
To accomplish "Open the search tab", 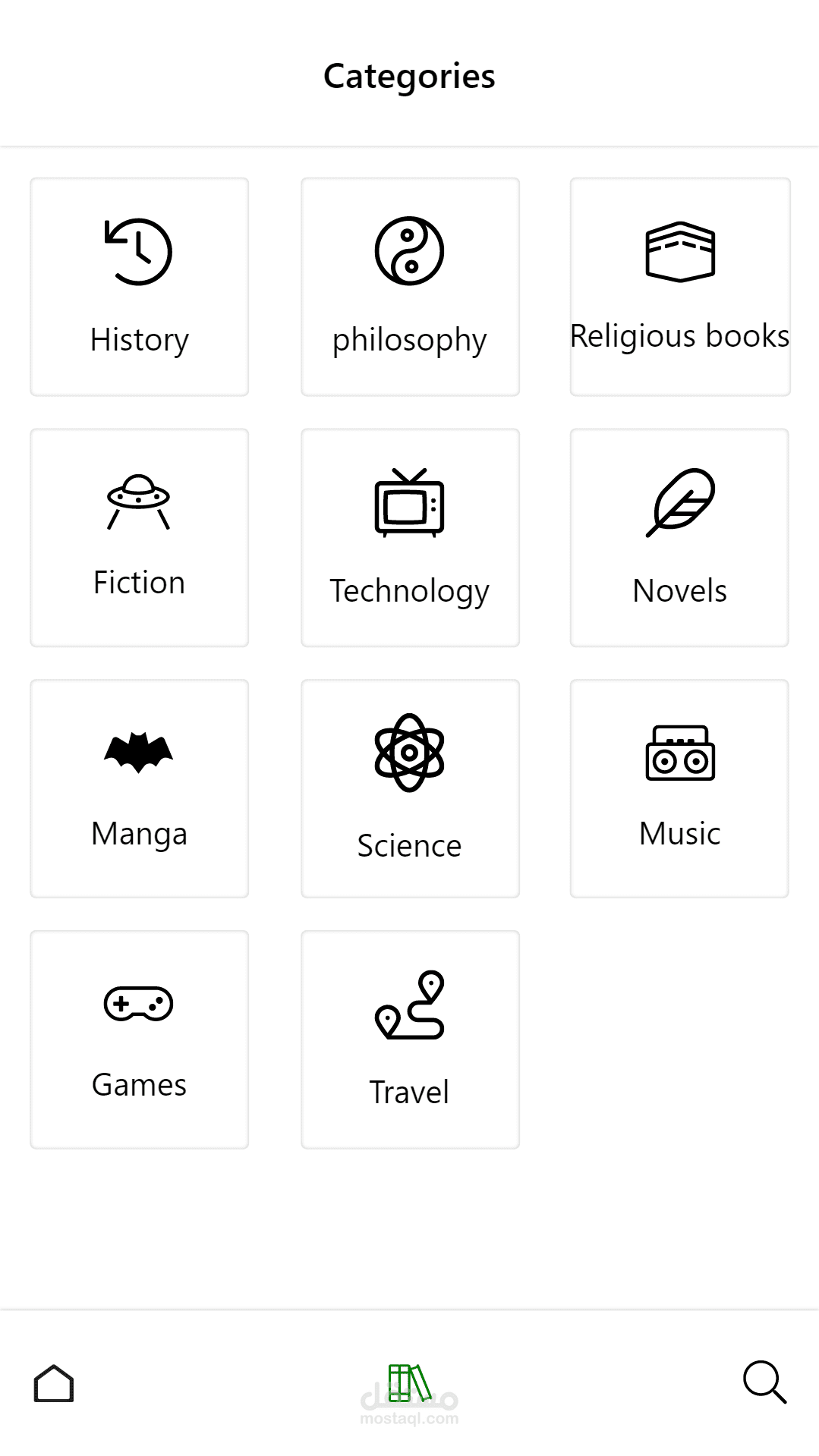I will [x=764, y=1382].
